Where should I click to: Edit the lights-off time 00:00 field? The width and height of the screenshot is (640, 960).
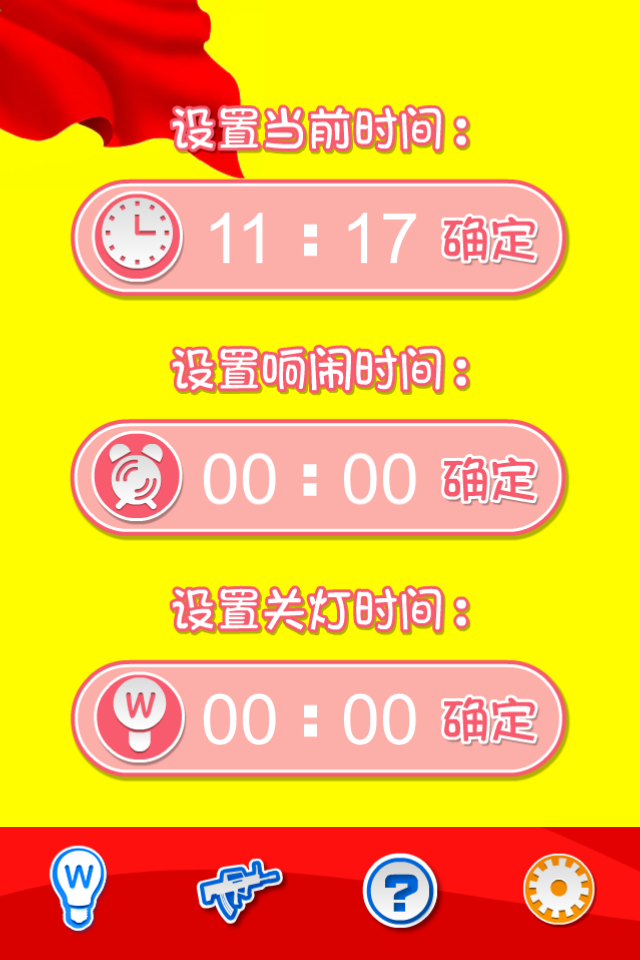pyautogui.click(x=310, y=719)
